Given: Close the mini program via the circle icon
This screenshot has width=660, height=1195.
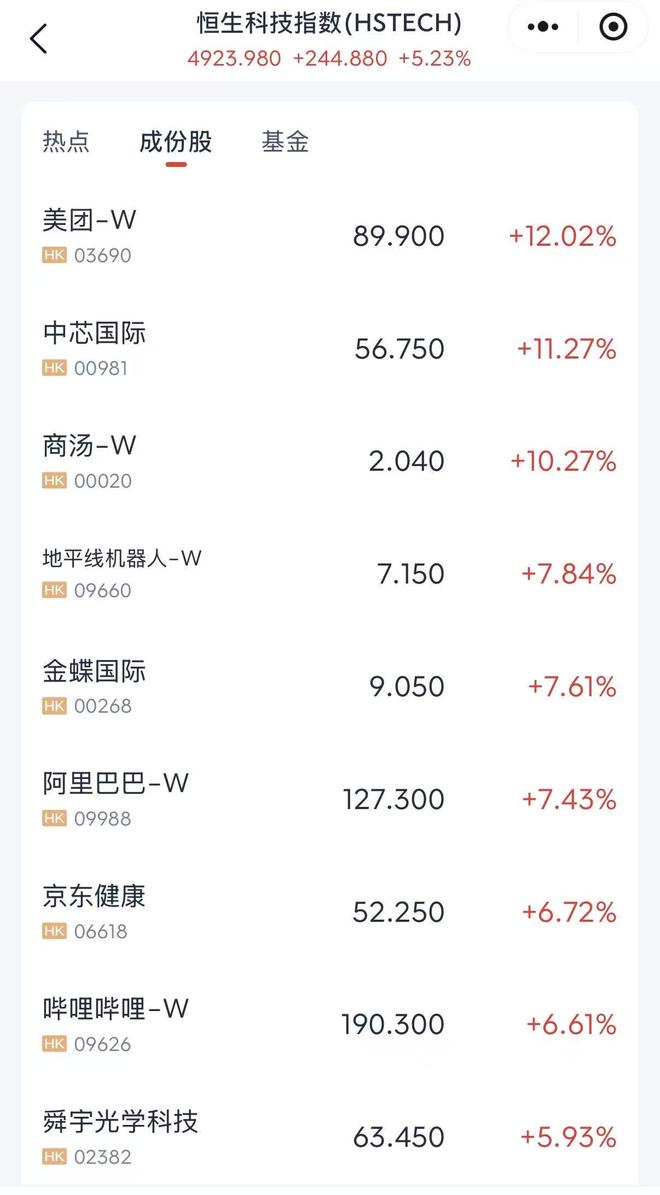Looking at the screenshot, I should [612, 28].
